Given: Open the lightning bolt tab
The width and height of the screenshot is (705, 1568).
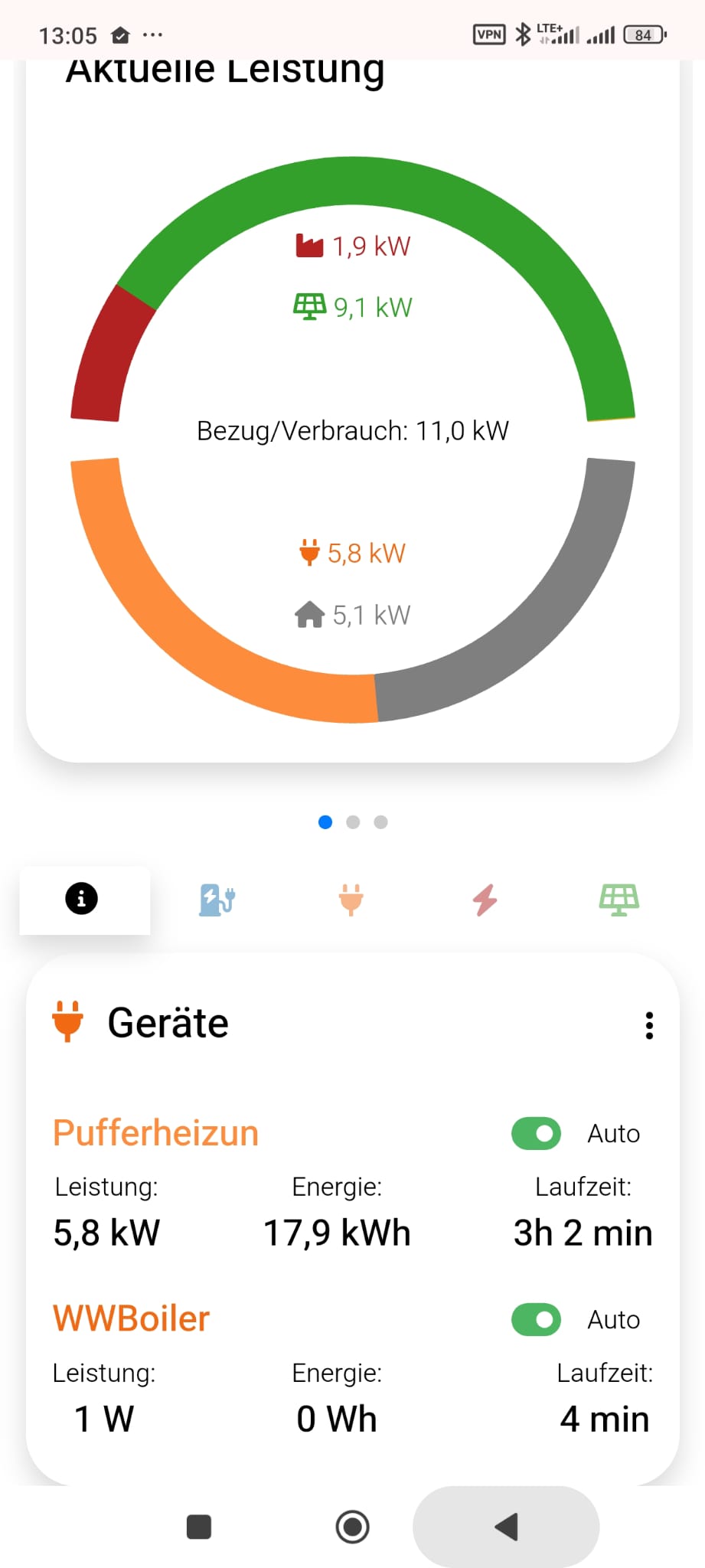Looking at the screenshot, I should (485, 900).
